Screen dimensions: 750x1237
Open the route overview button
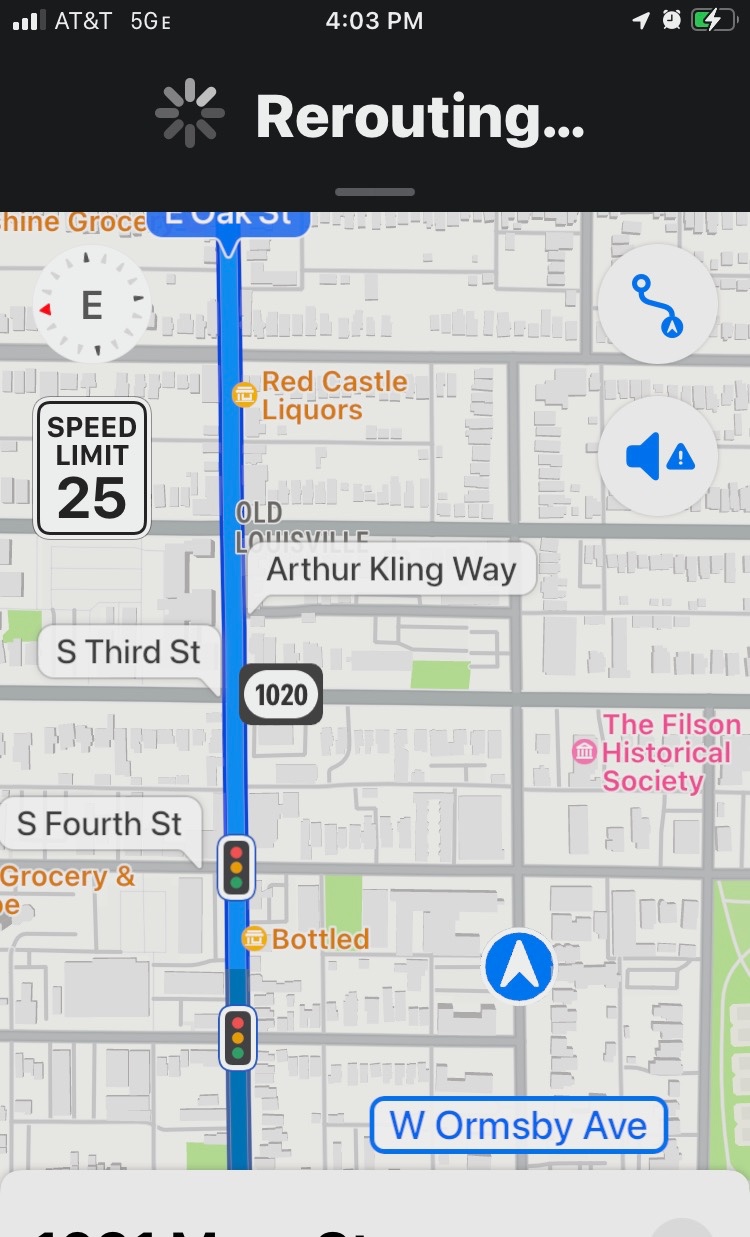[657, 304]
